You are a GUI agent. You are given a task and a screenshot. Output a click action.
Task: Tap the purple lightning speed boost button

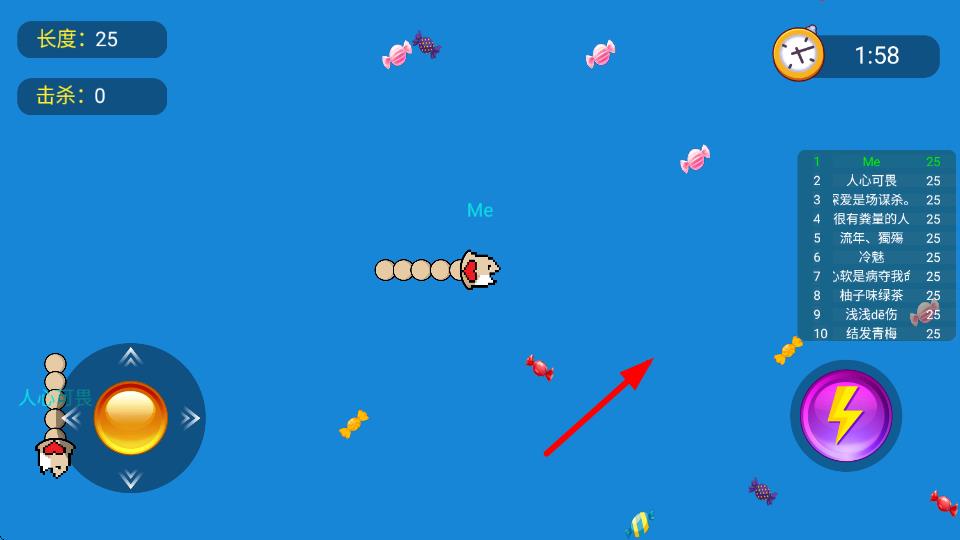(x=845, y=416)
